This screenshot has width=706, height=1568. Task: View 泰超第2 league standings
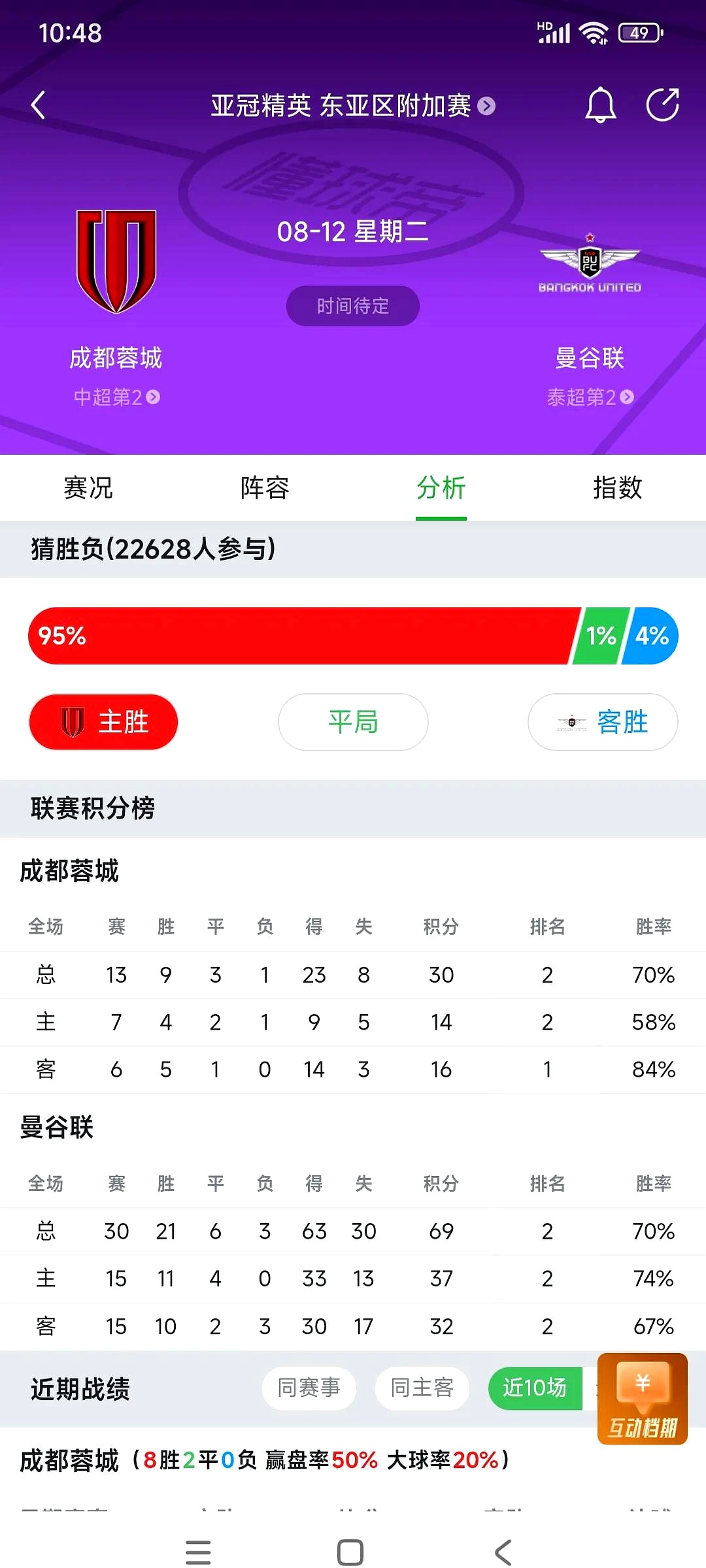[590, 397]
